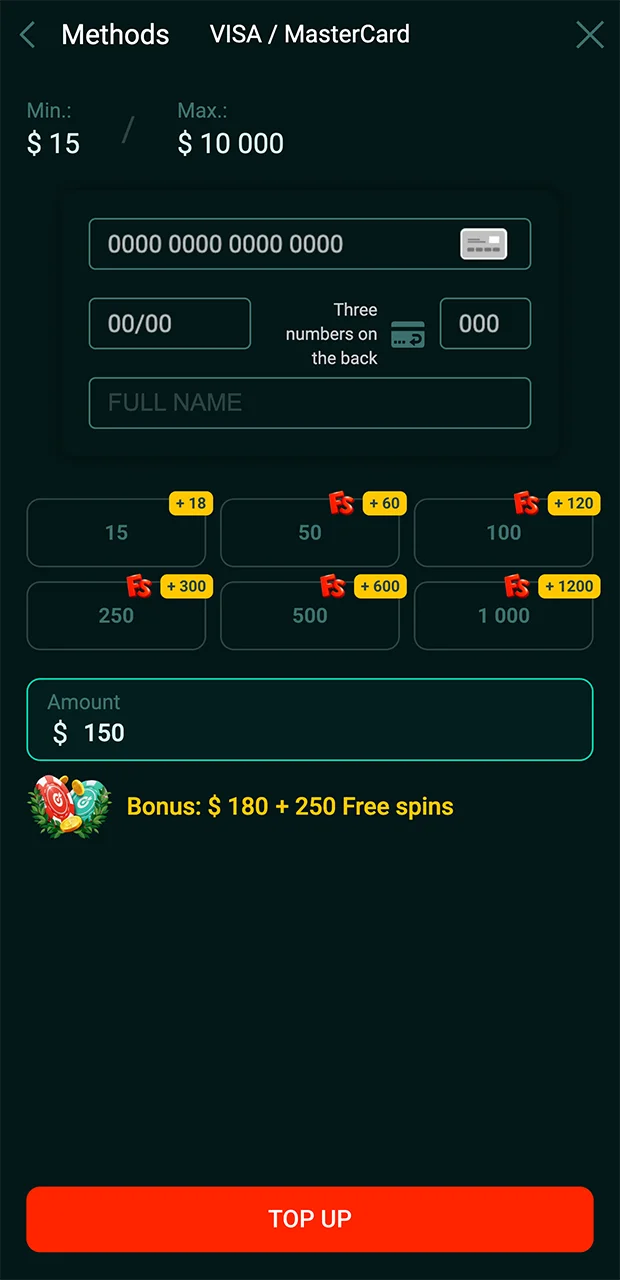Screen dimensions: 620x1280
Task: Close the deposit screen
Action: coord(590,36)
